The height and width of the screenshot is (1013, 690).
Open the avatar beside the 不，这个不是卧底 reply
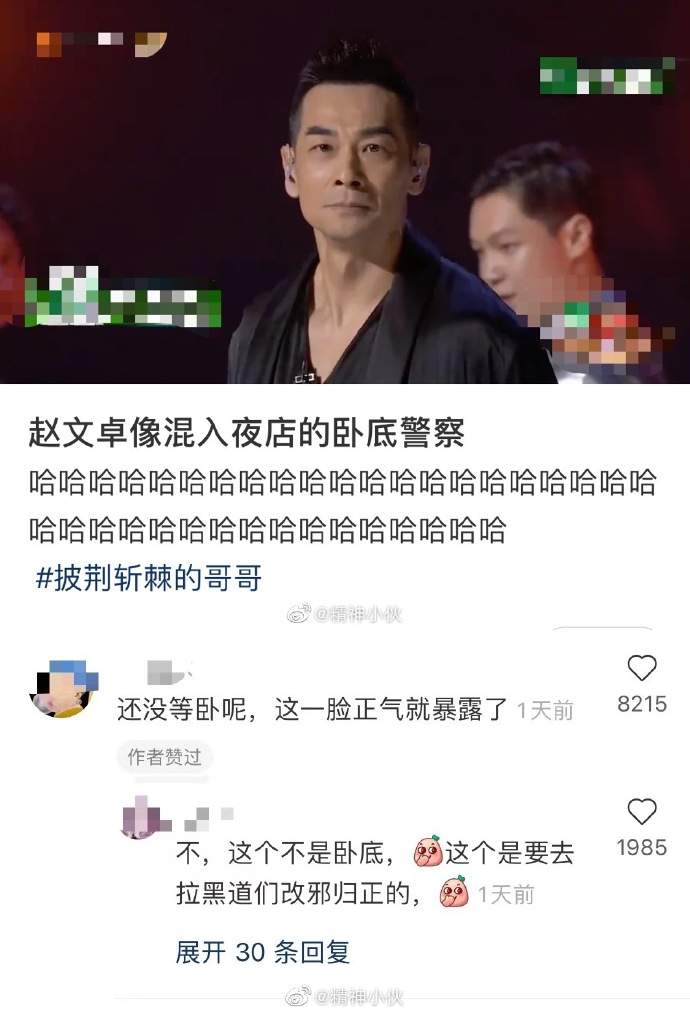click(x=140, y=816)
